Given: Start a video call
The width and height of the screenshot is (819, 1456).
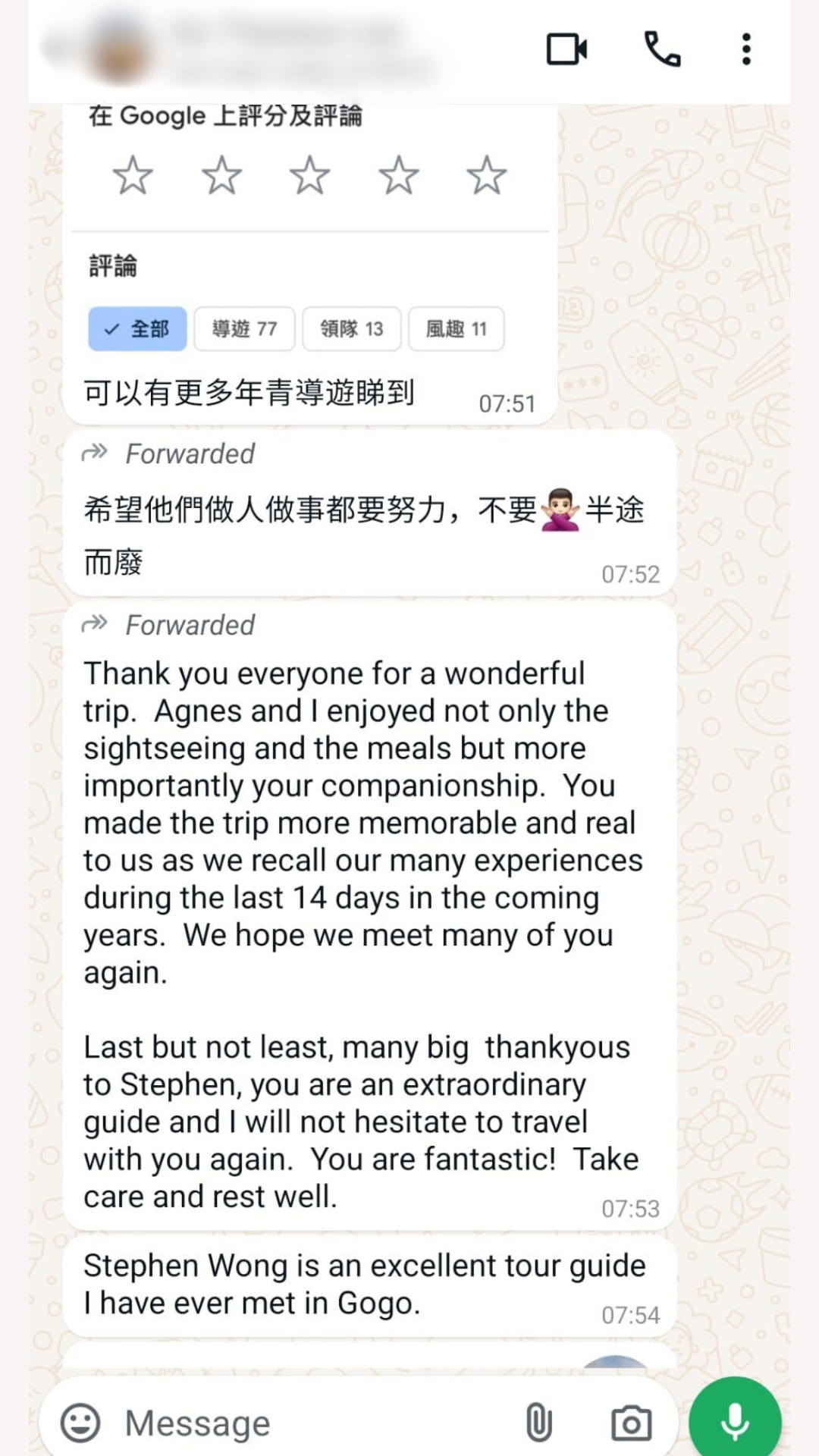Looking at the screenshot, I should point(566,49).
